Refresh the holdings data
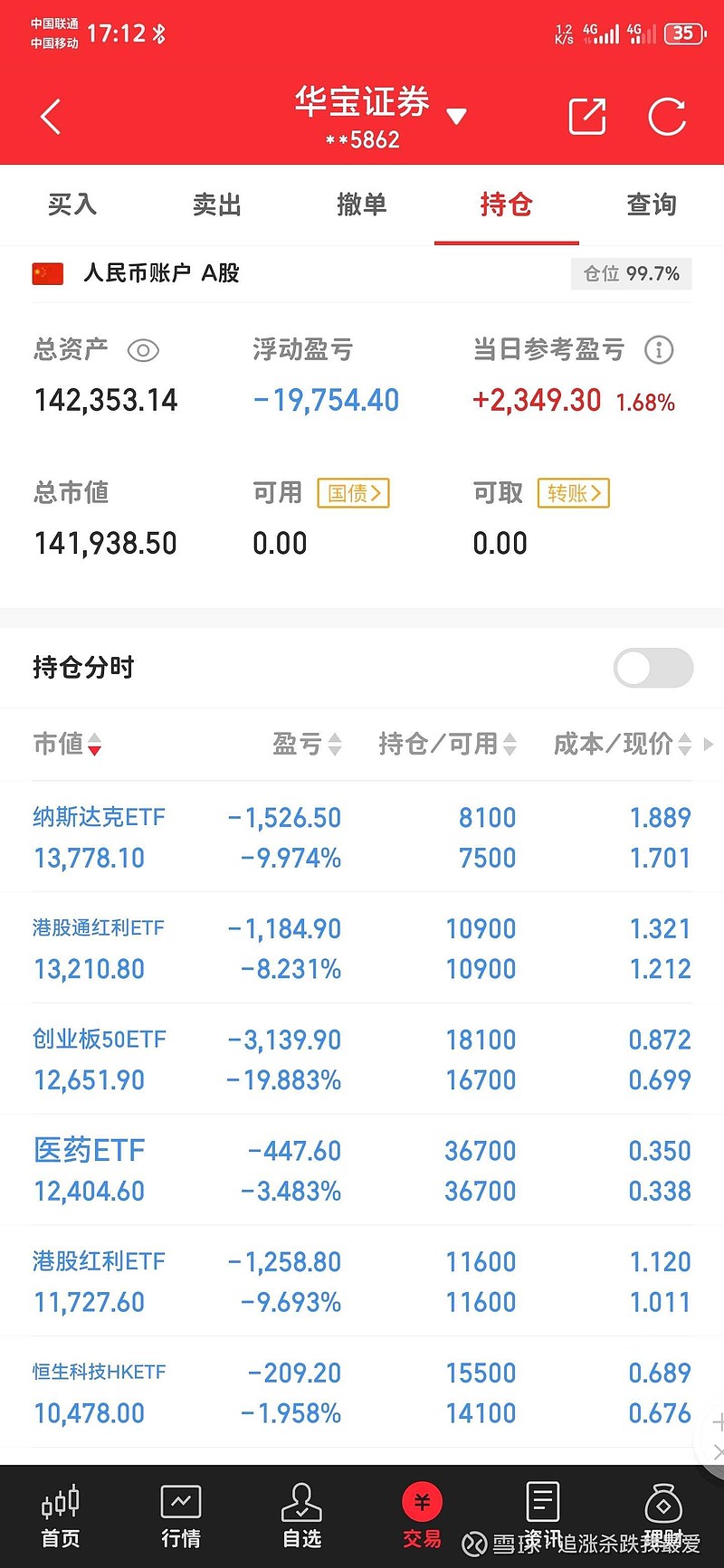724x1568 pixels. tap(667, 117)
